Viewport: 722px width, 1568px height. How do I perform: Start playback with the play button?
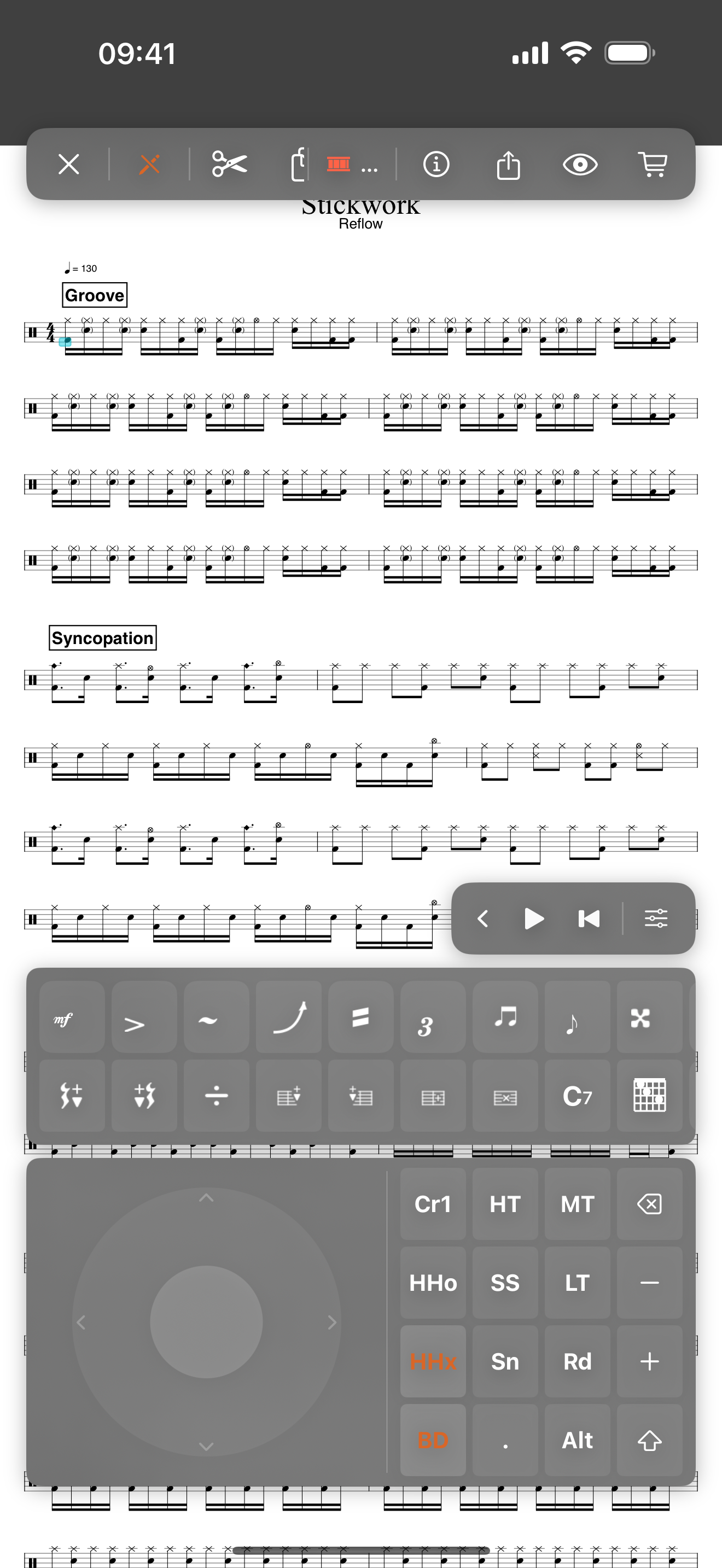[533, 918]
